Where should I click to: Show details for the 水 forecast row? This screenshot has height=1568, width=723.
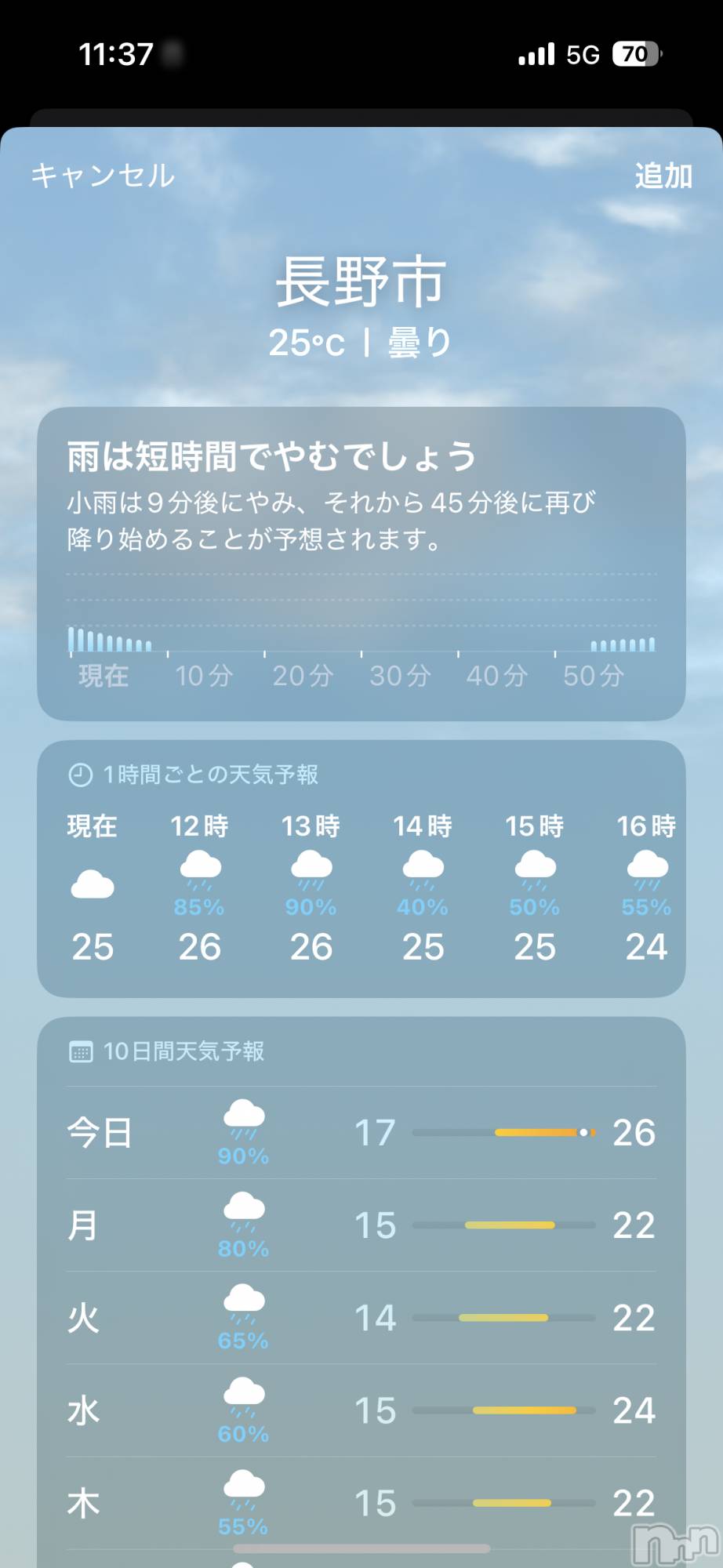pyautogui.click(x=361, y=1410)
